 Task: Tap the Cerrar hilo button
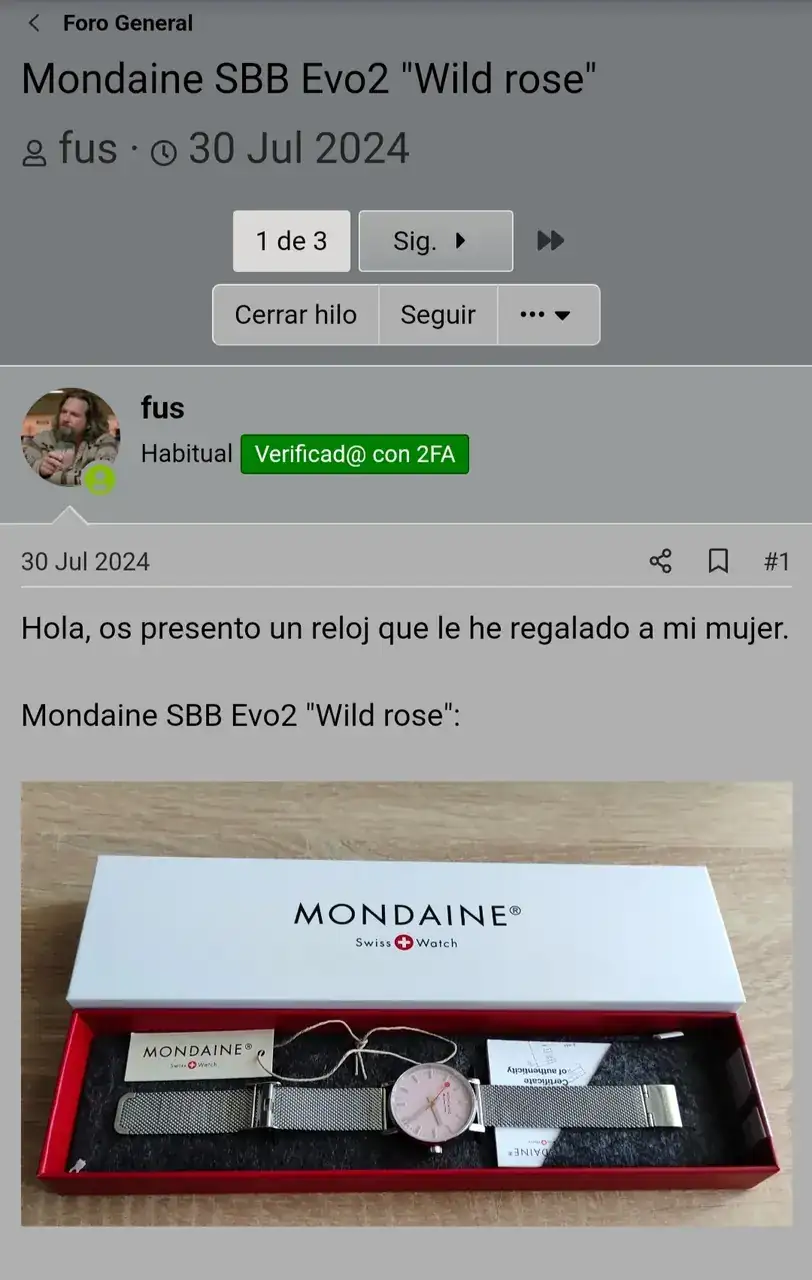pos(295,315)
